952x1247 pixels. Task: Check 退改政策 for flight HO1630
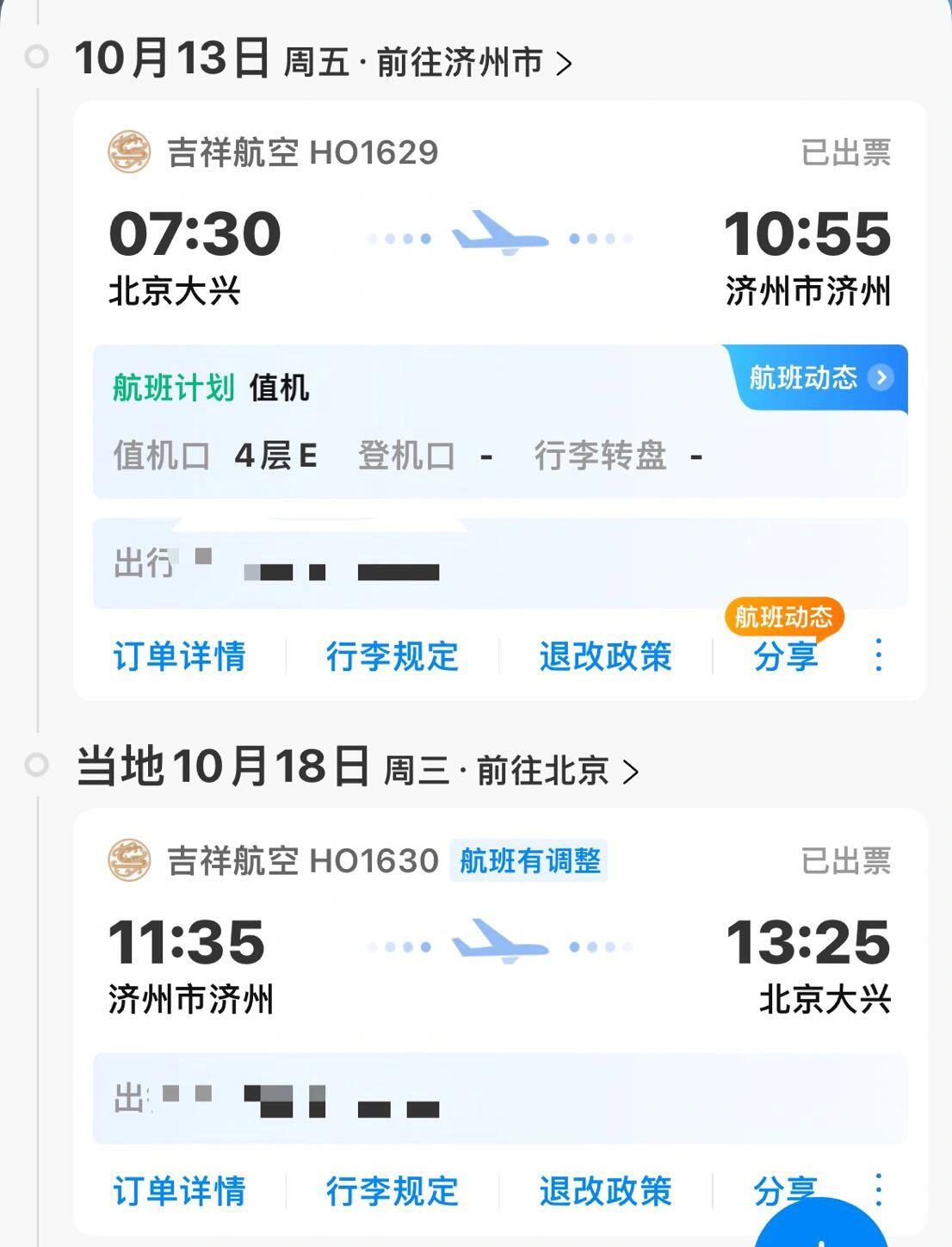click(605, 1191)
